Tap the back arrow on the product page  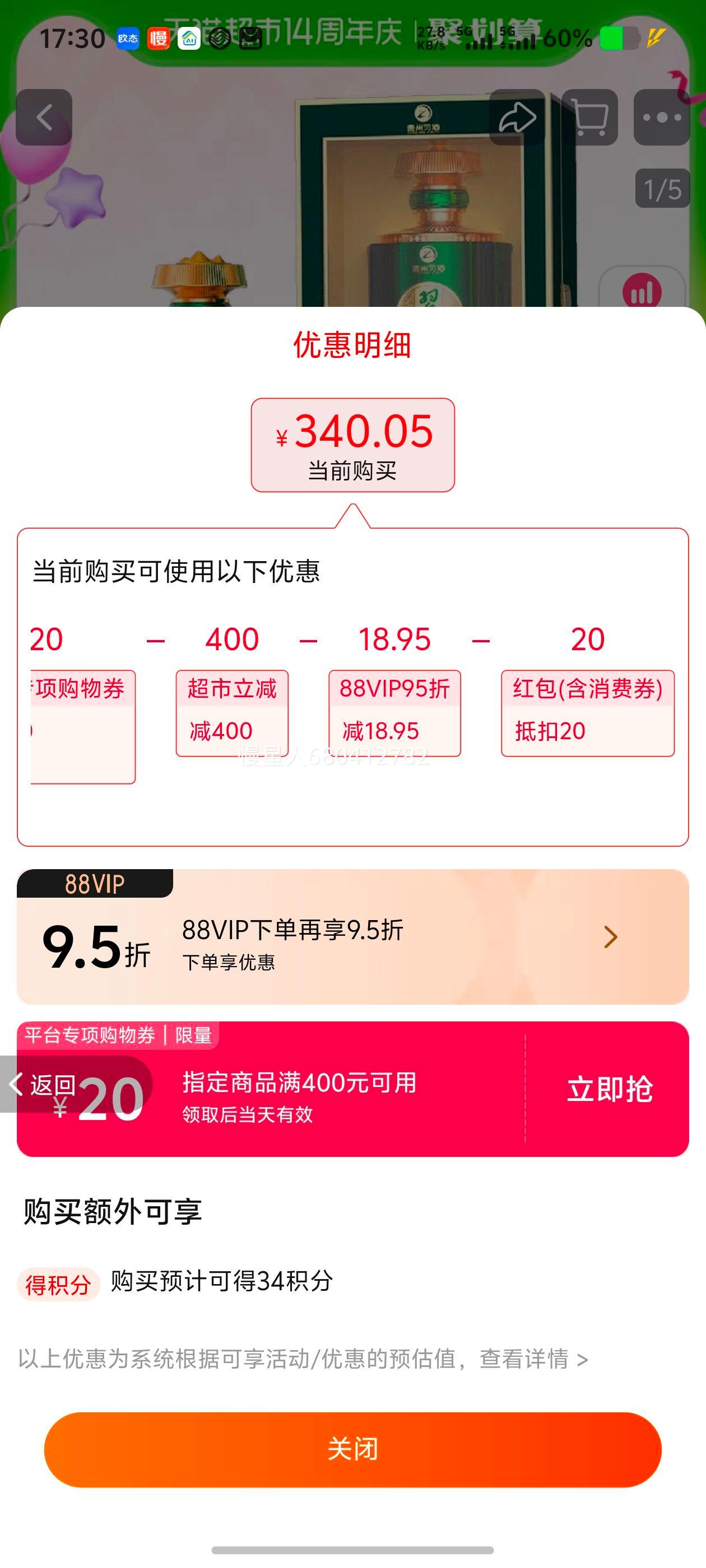coord(43,117)
